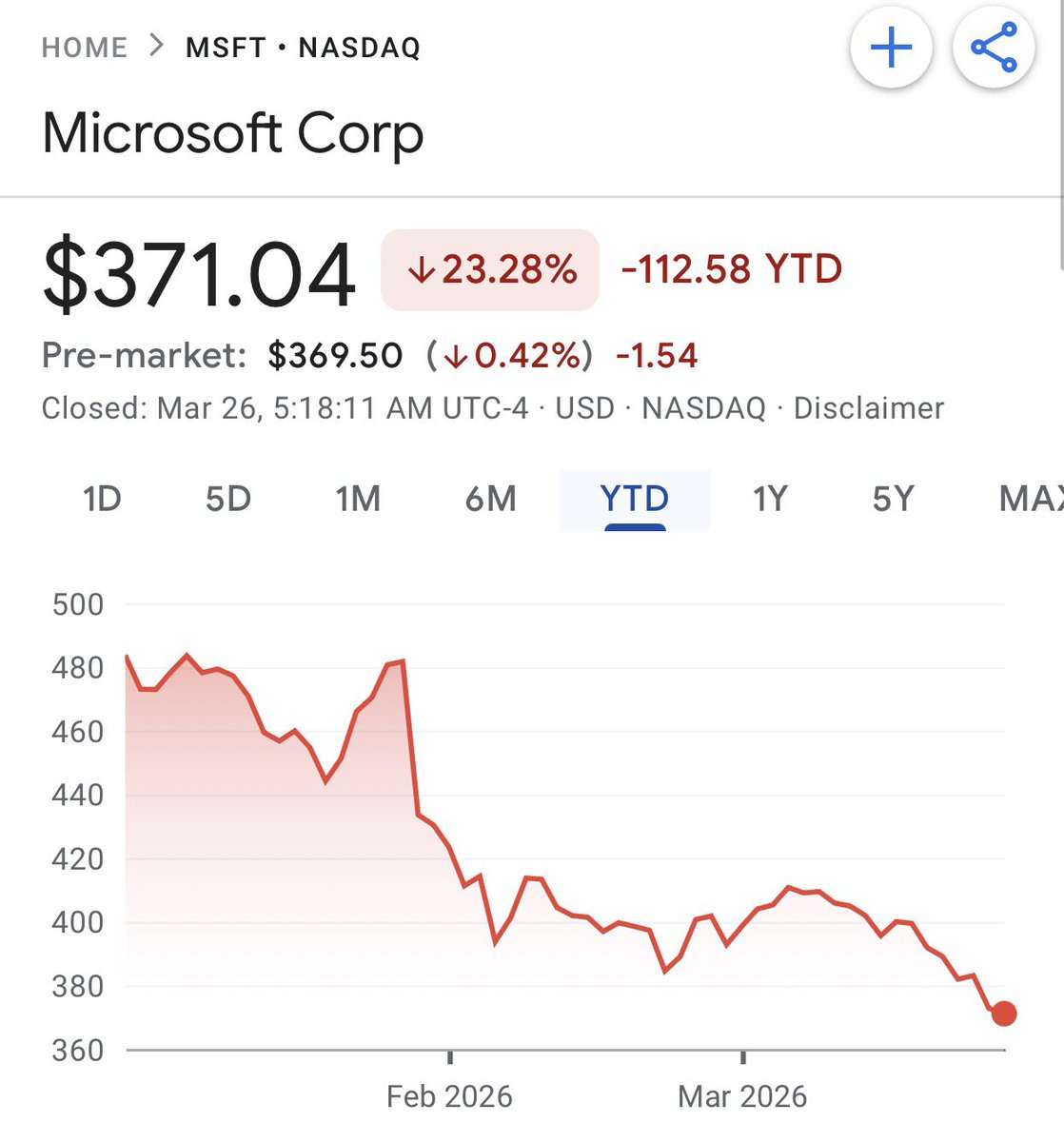The height and width of the screenshot is (1142, 1064).
Task: Select the 1M chart range
Action: [358, 499]
